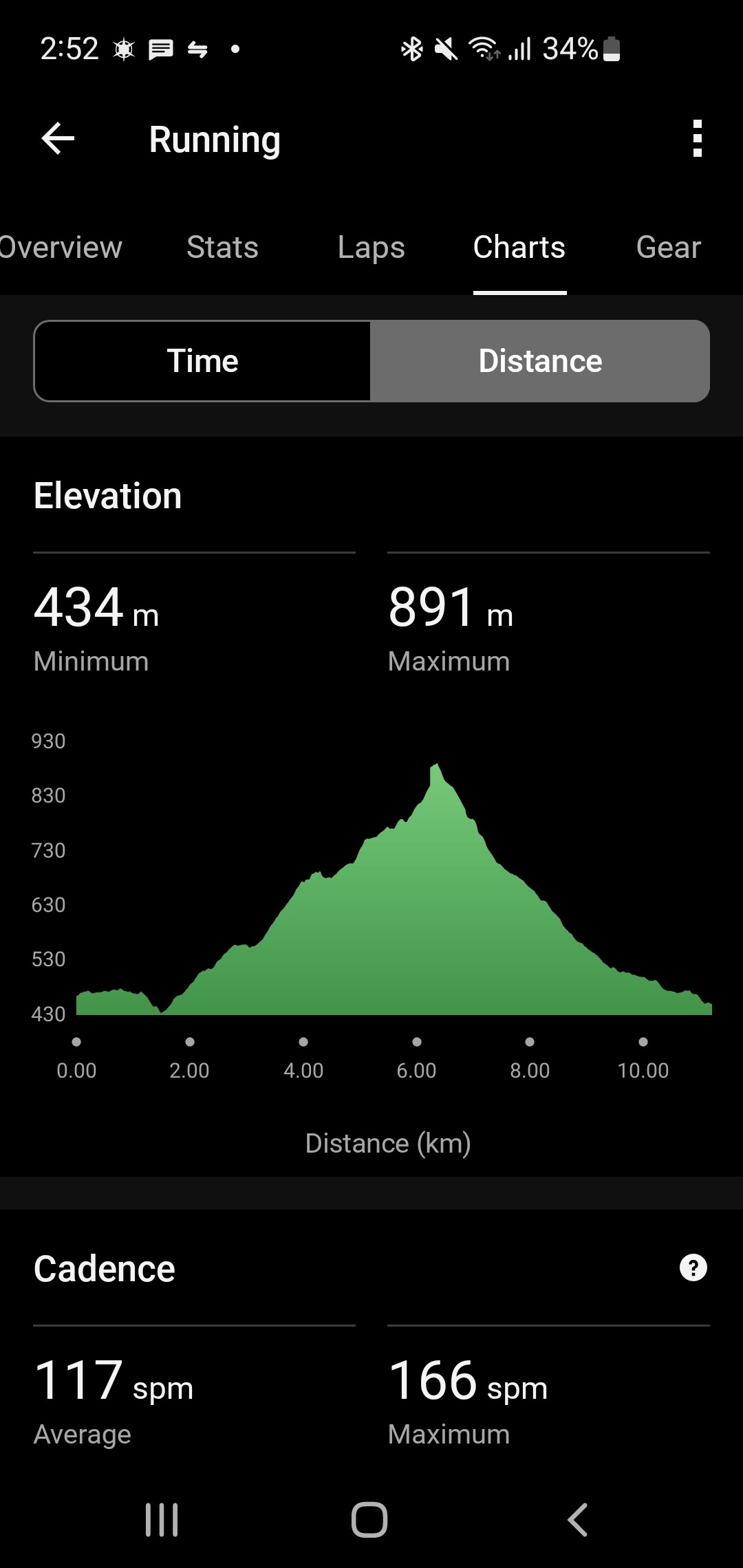
Task: Show charts by Distance
Action: click(540, 361)
